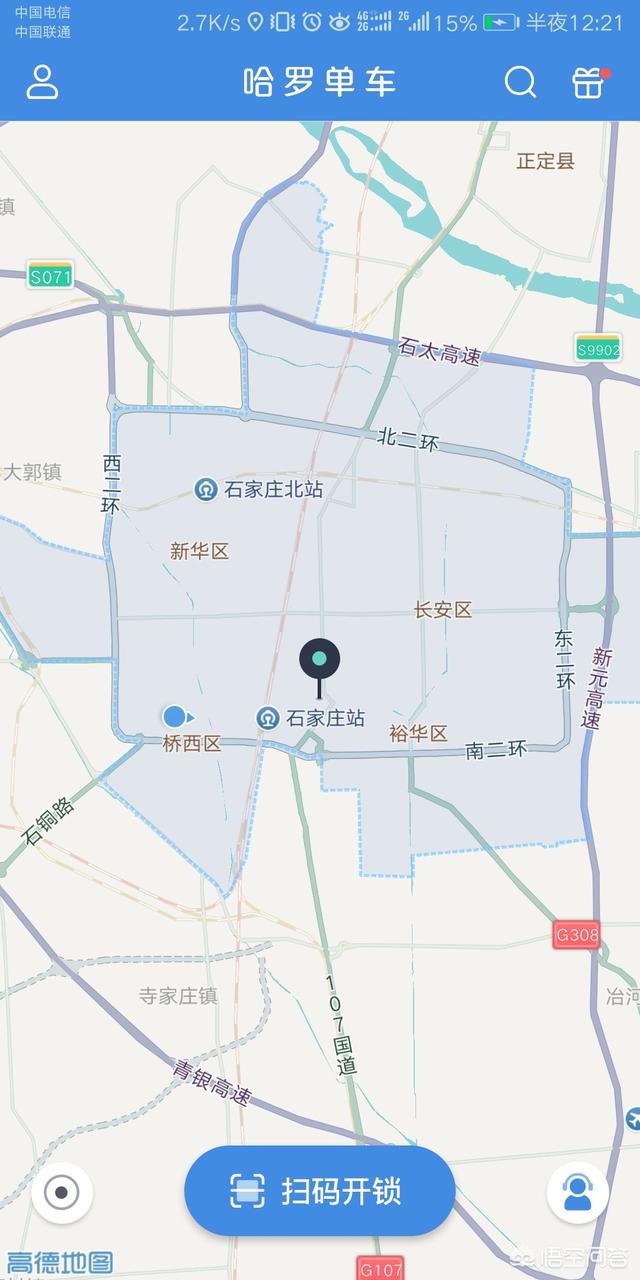640x1280 pixels.
Task: Recenter map with the locate button
Action: point(62,1193)
